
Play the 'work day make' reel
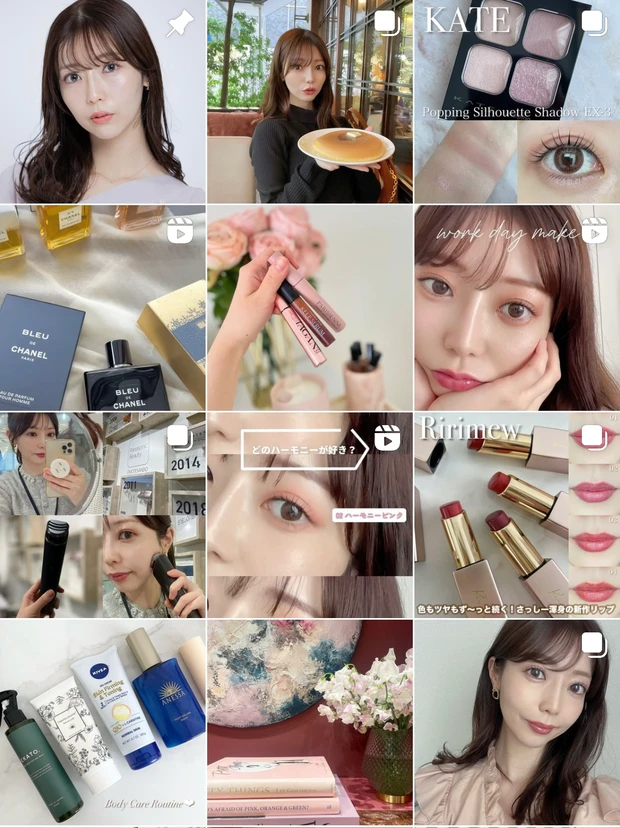click(x=517, y=308)
